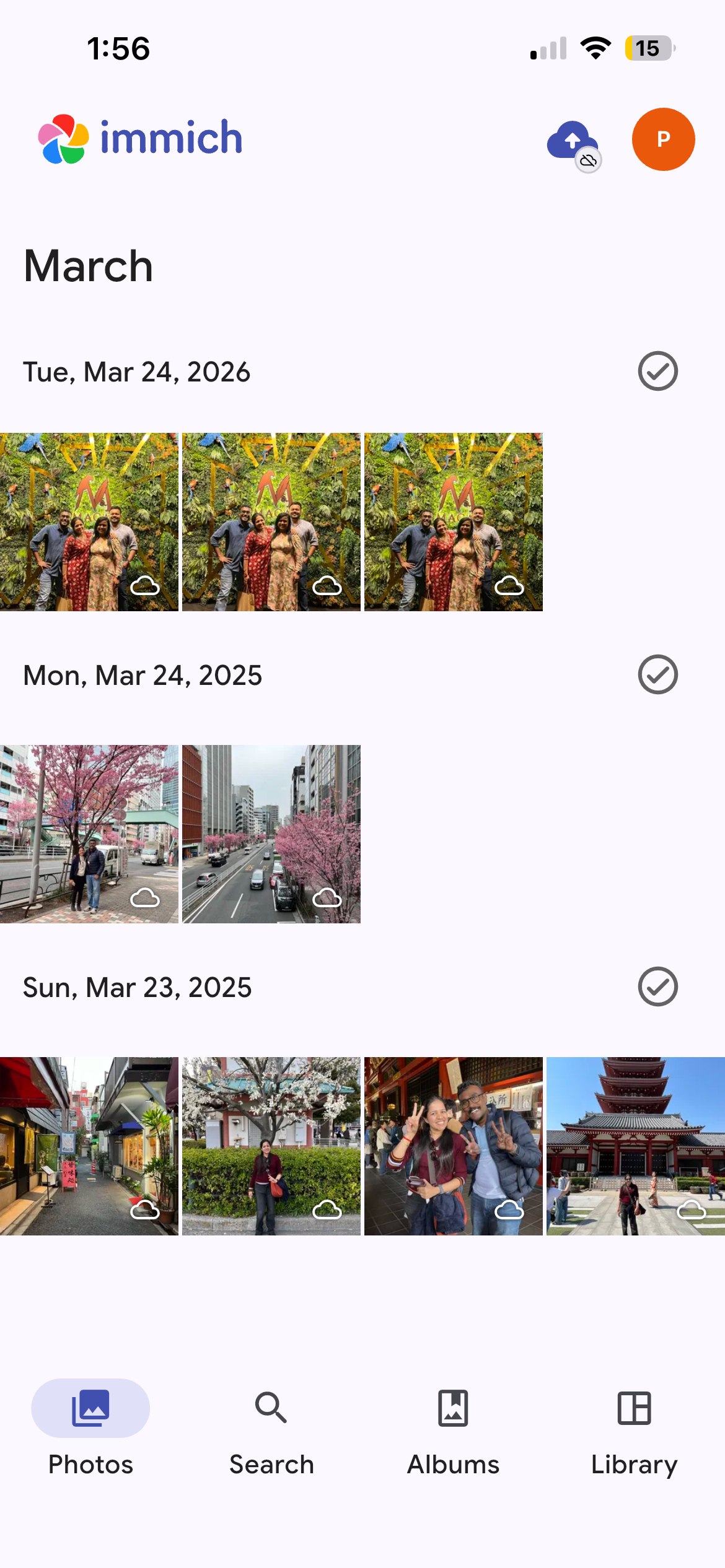Open the cherry blossom street photo with couple
This screenshot has height=1568, width=725.
pos(89,834)
